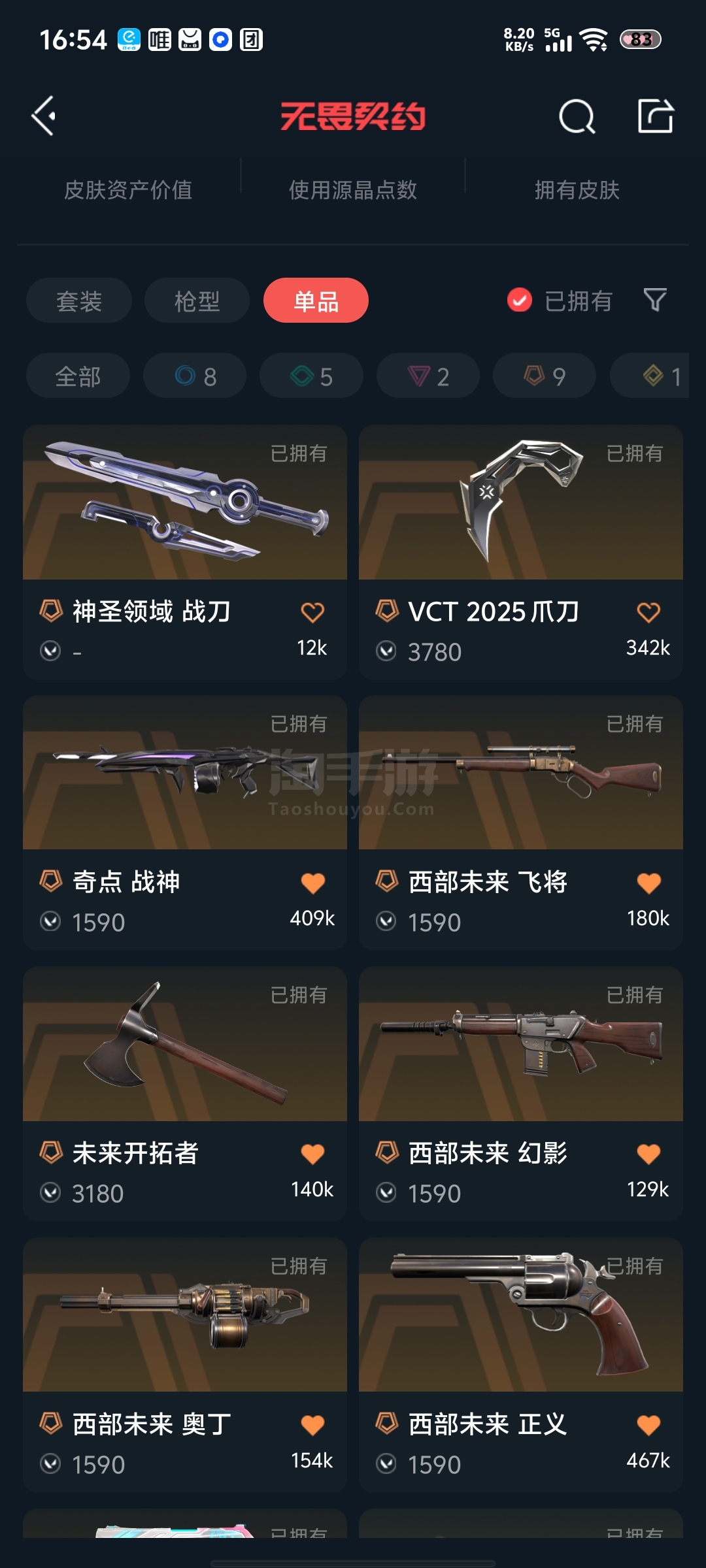Image resolution: width=706 pixels, height=1568 pixels.
Task: Filter by the orange tier chip showing 9
Action: click(x=545, y=376)
